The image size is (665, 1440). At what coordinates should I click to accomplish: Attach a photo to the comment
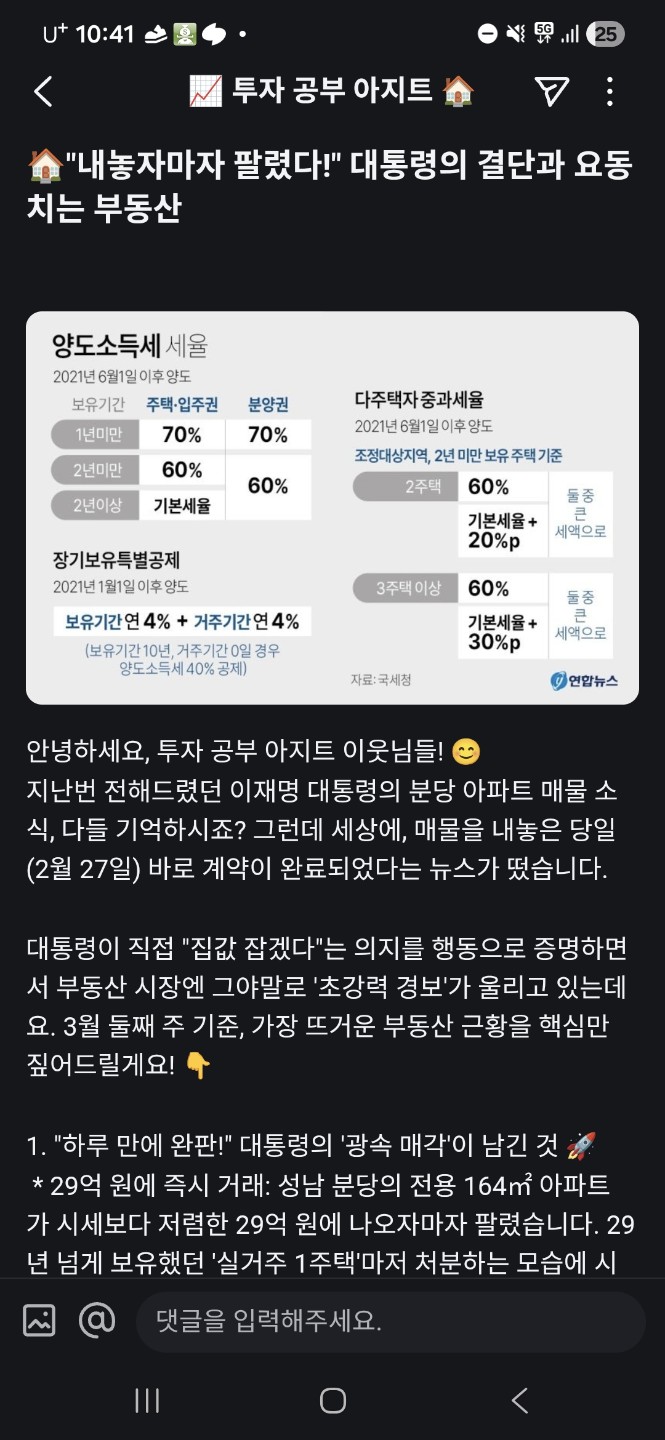(39, 1321)
